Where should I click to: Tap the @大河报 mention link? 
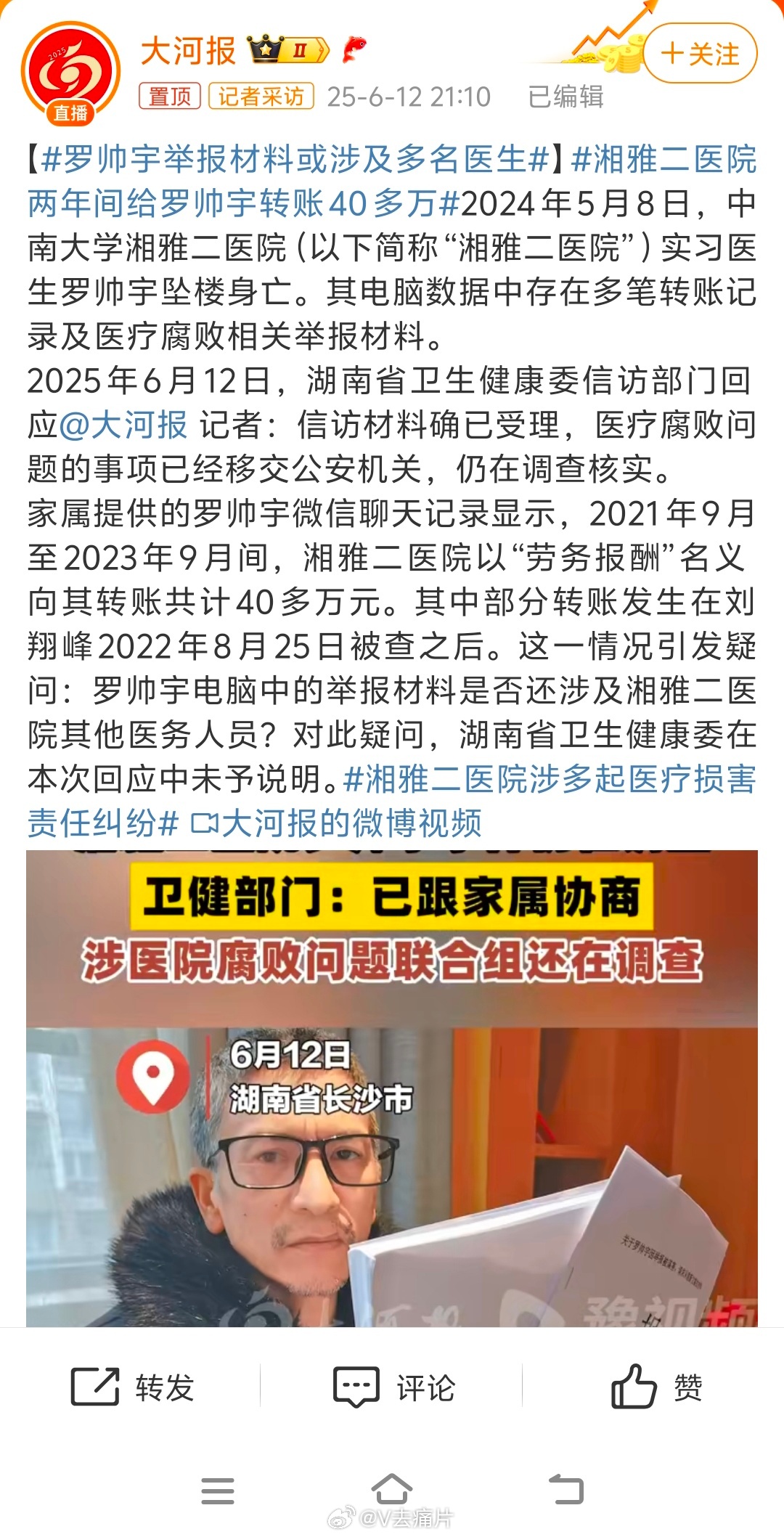coord(123,425)
